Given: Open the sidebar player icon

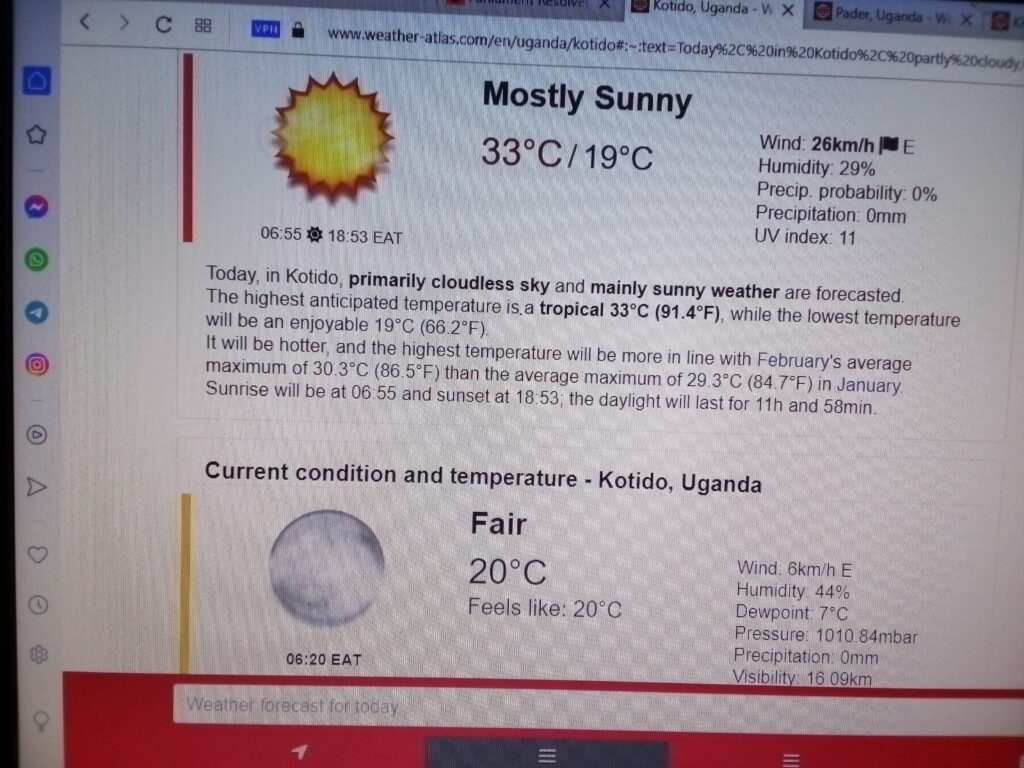Looking at the screenshot, I should click(x=37, y=435).
